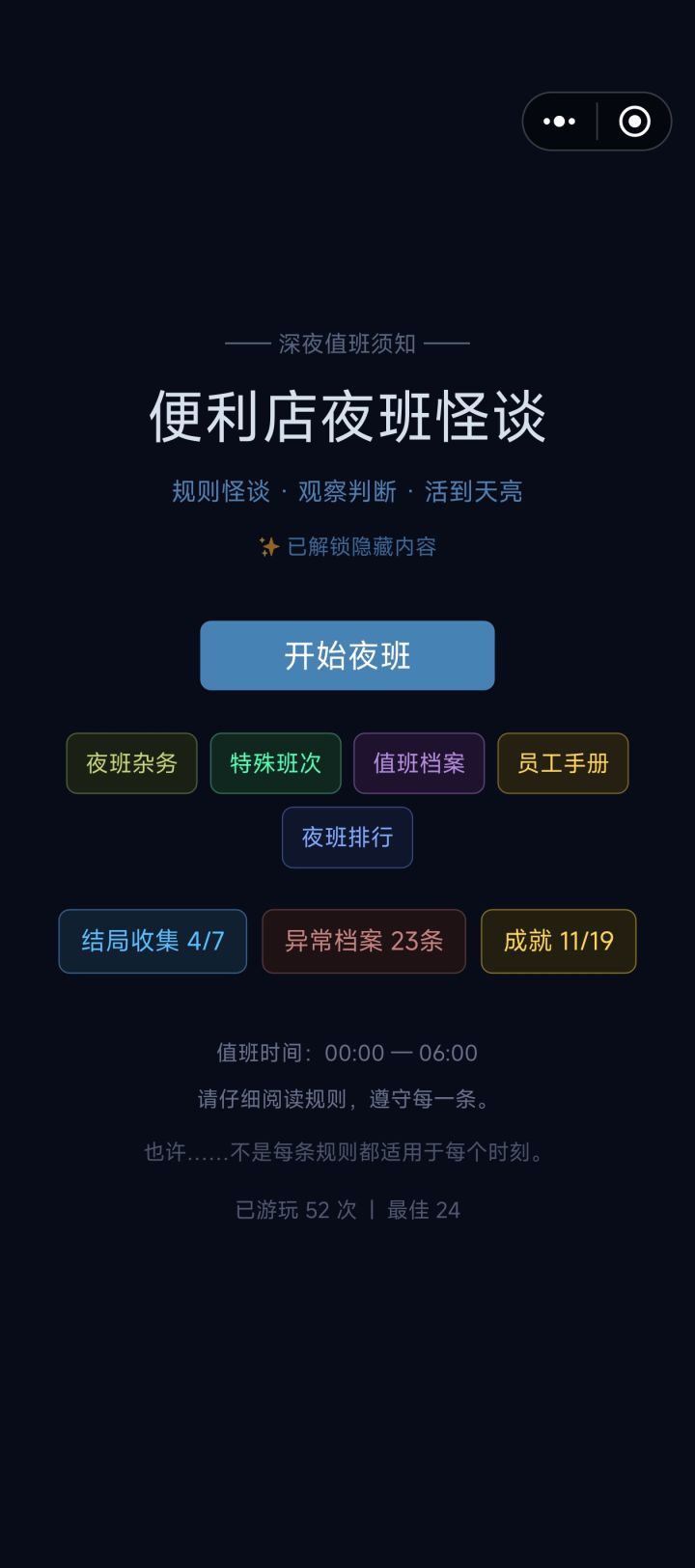
Task: Click the 值班时间 00:00—06:00 text
Action: 347,1052
